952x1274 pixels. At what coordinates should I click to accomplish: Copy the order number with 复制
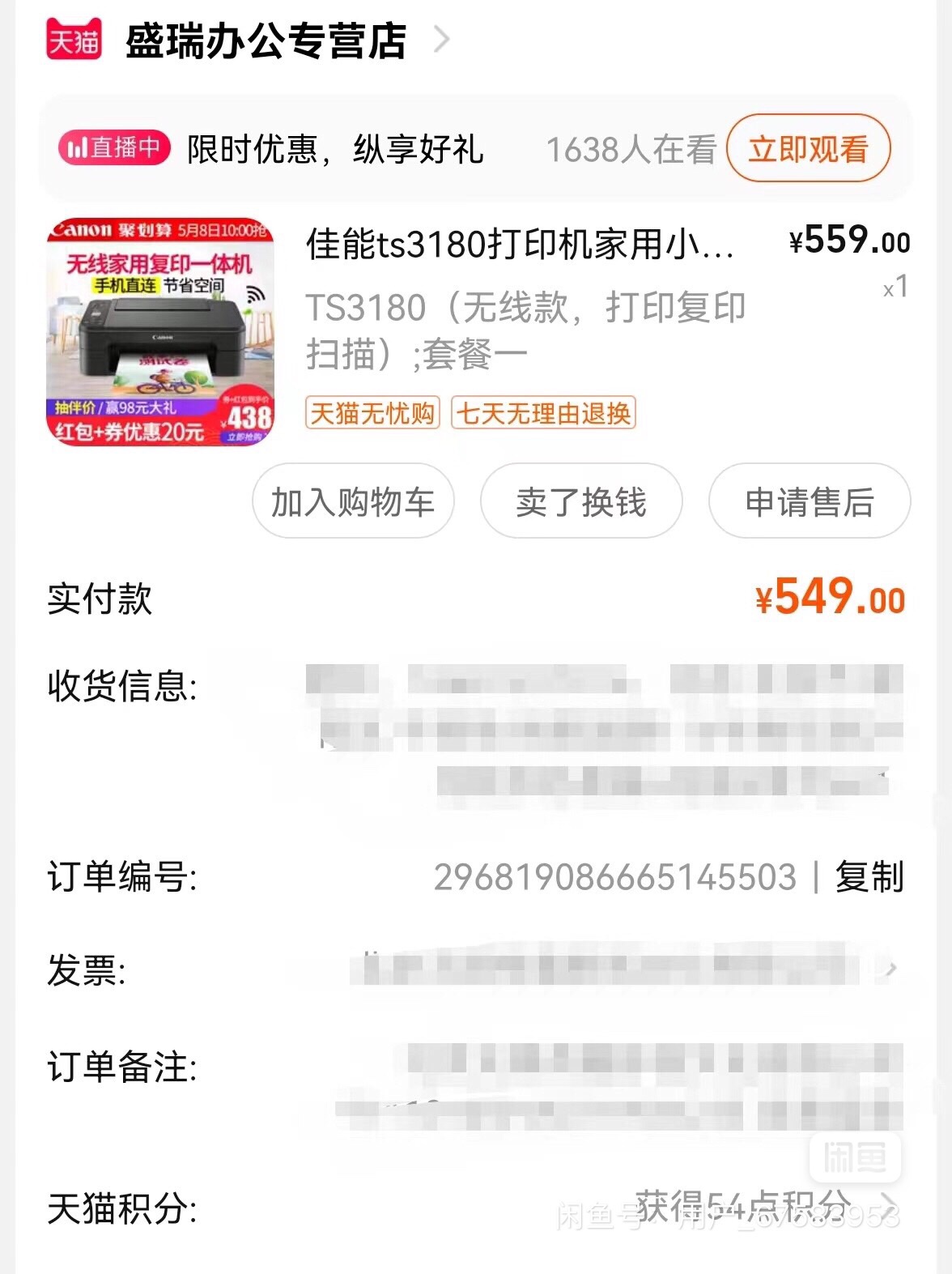click(869, 877)
